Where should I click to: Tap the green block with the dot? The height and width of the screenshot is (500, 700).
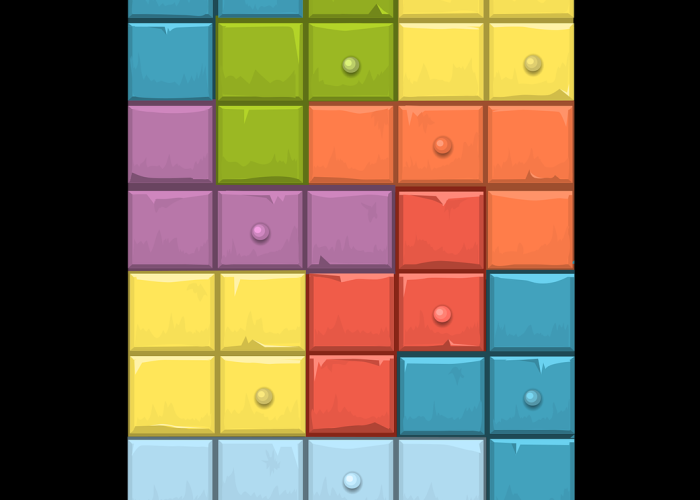point(350,64)
